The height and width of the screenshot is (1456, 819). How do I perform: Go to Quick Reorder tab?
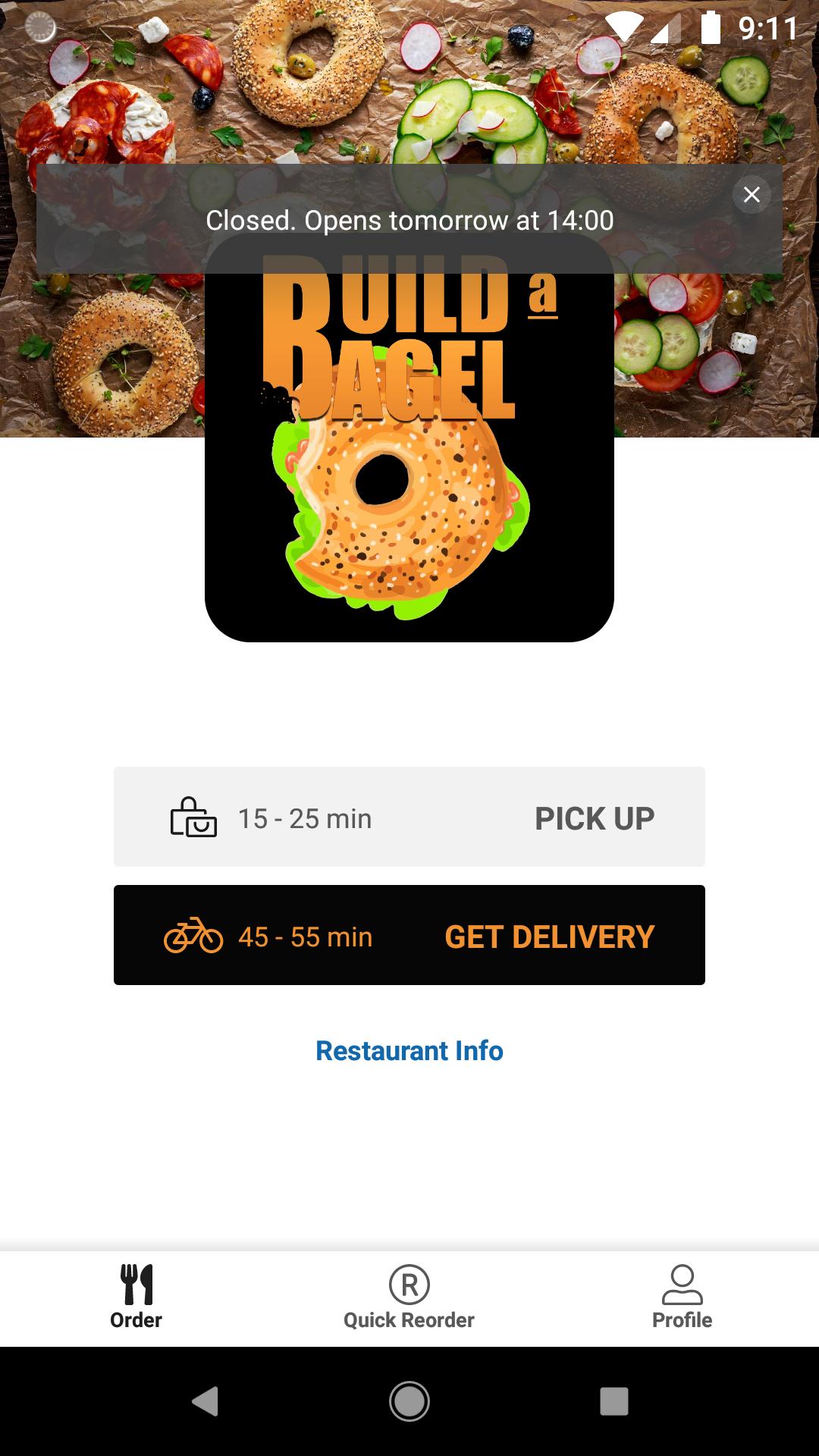pos(409,1298)
